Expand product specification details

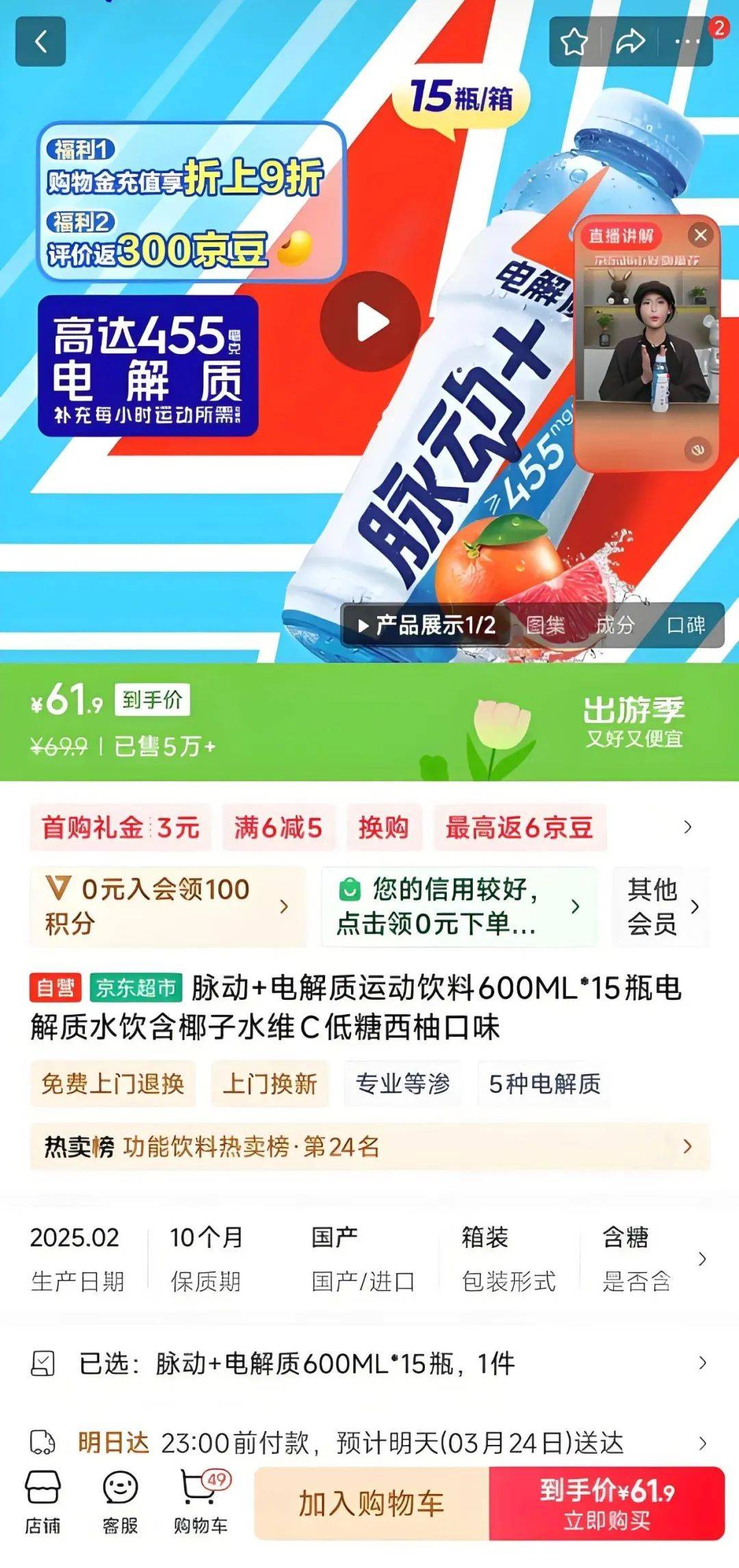(701, 1258)
